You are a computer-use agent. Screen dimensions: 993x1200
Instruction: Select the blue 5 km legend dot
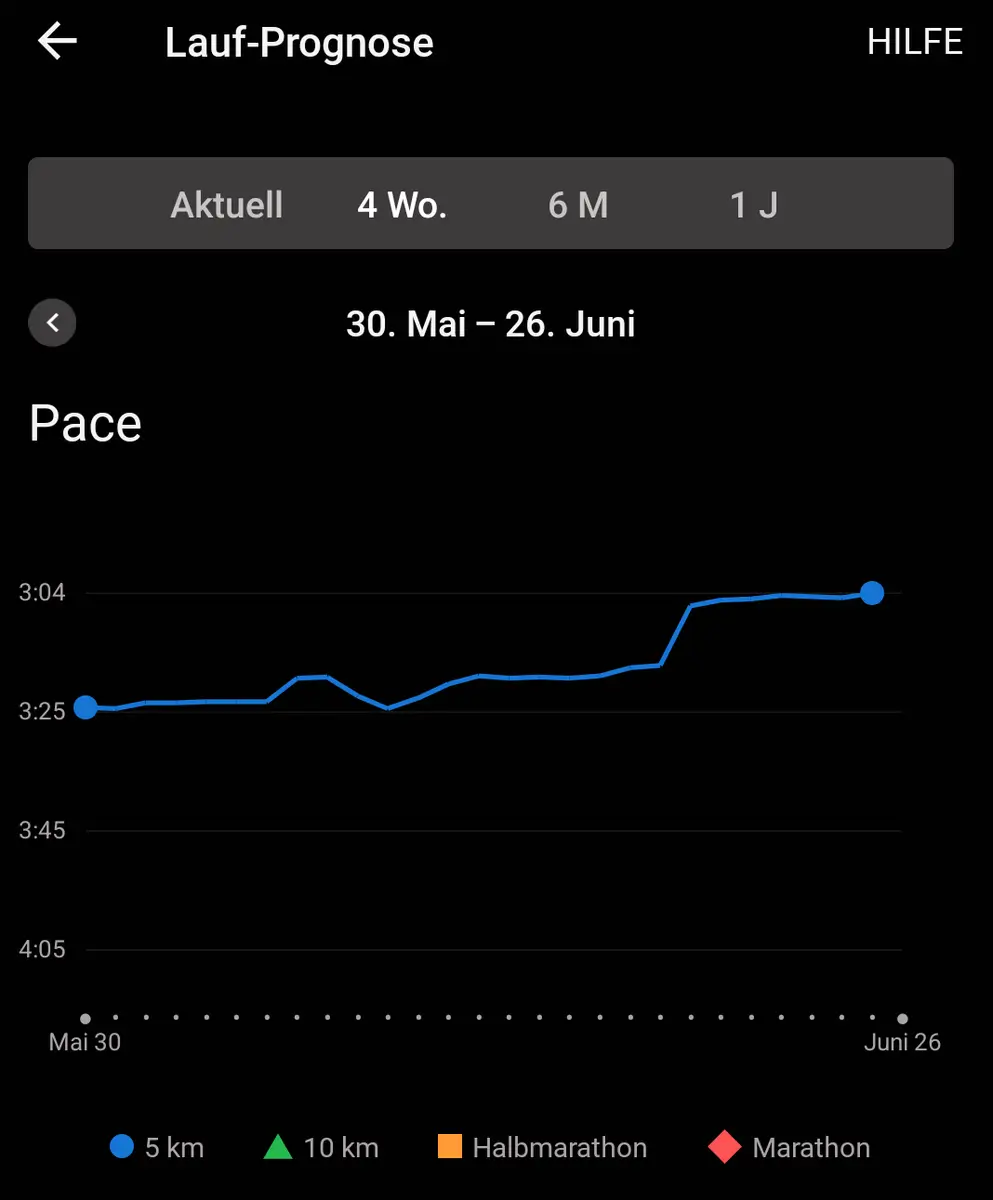pyautogui.click(x=122, y=1147)
